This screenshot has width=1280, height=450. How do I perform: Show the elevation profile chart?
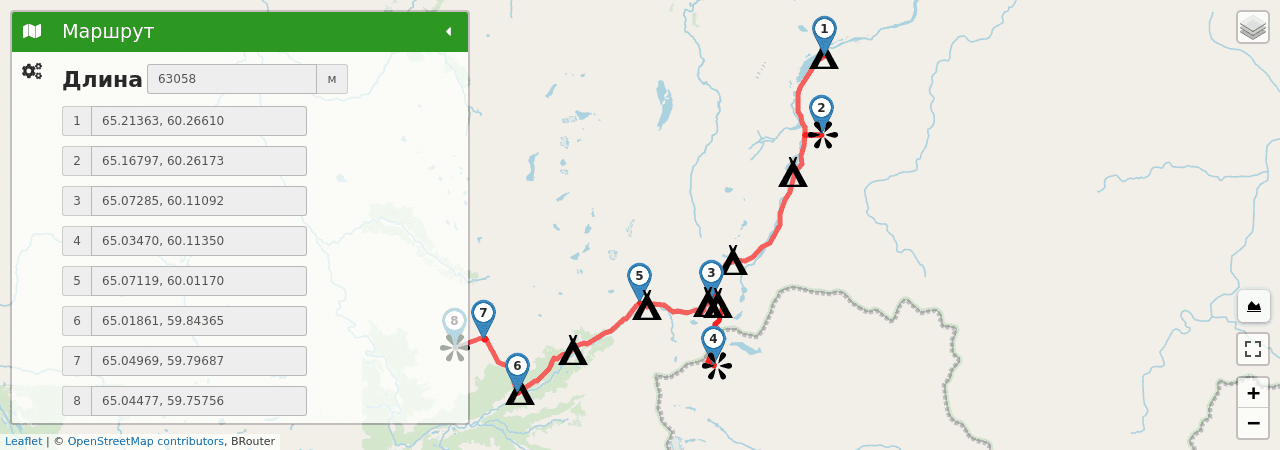click(x=1253, y=306)
